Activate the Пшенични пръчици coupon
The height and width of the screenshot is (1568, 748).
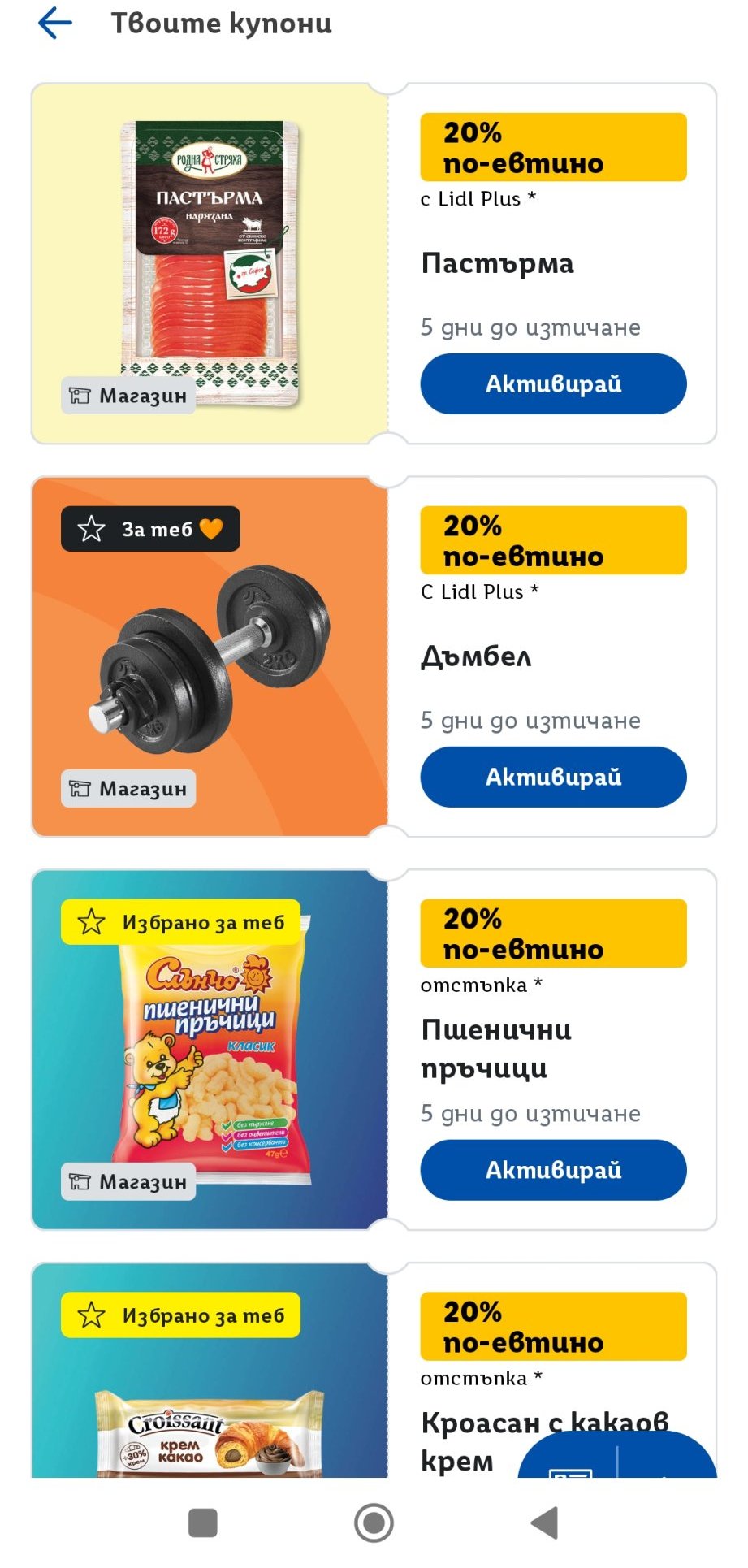click(553, 1171)
